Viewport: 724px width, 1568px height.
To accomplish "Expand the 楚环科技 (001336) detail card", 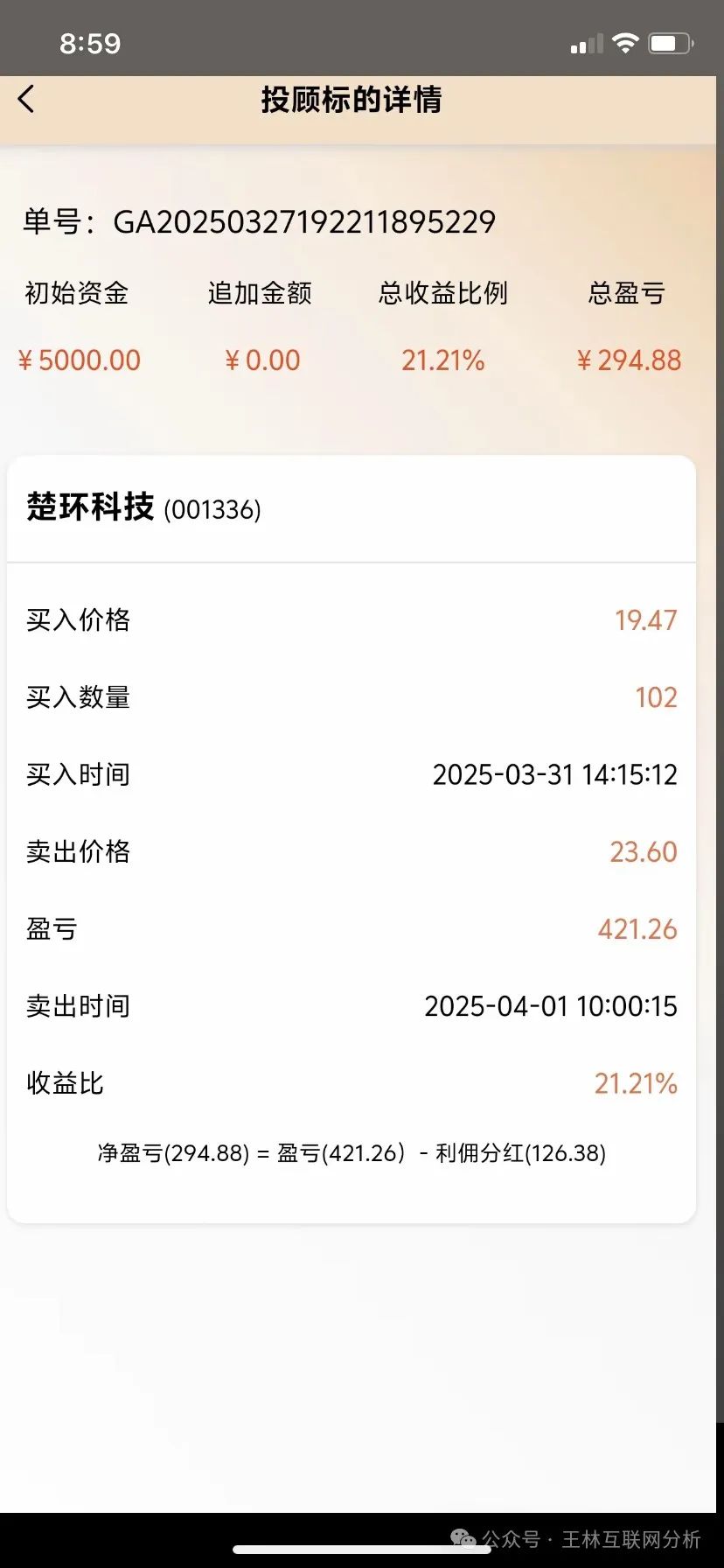I will pyautogui.click(x=350, y=507).
